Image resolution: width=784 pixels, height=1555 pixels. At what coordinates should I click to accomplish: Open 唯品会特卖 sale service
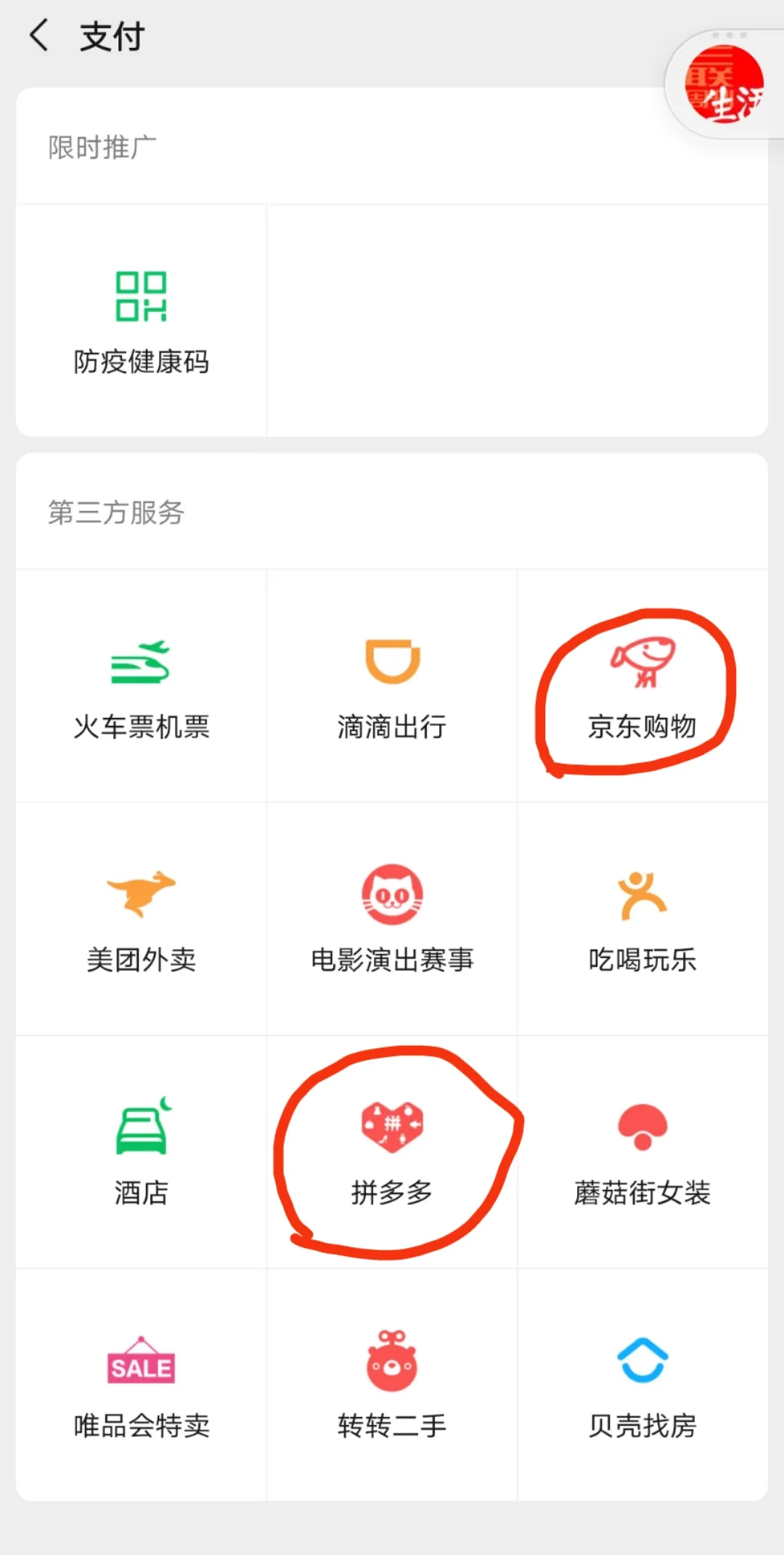pos(142,1385)
